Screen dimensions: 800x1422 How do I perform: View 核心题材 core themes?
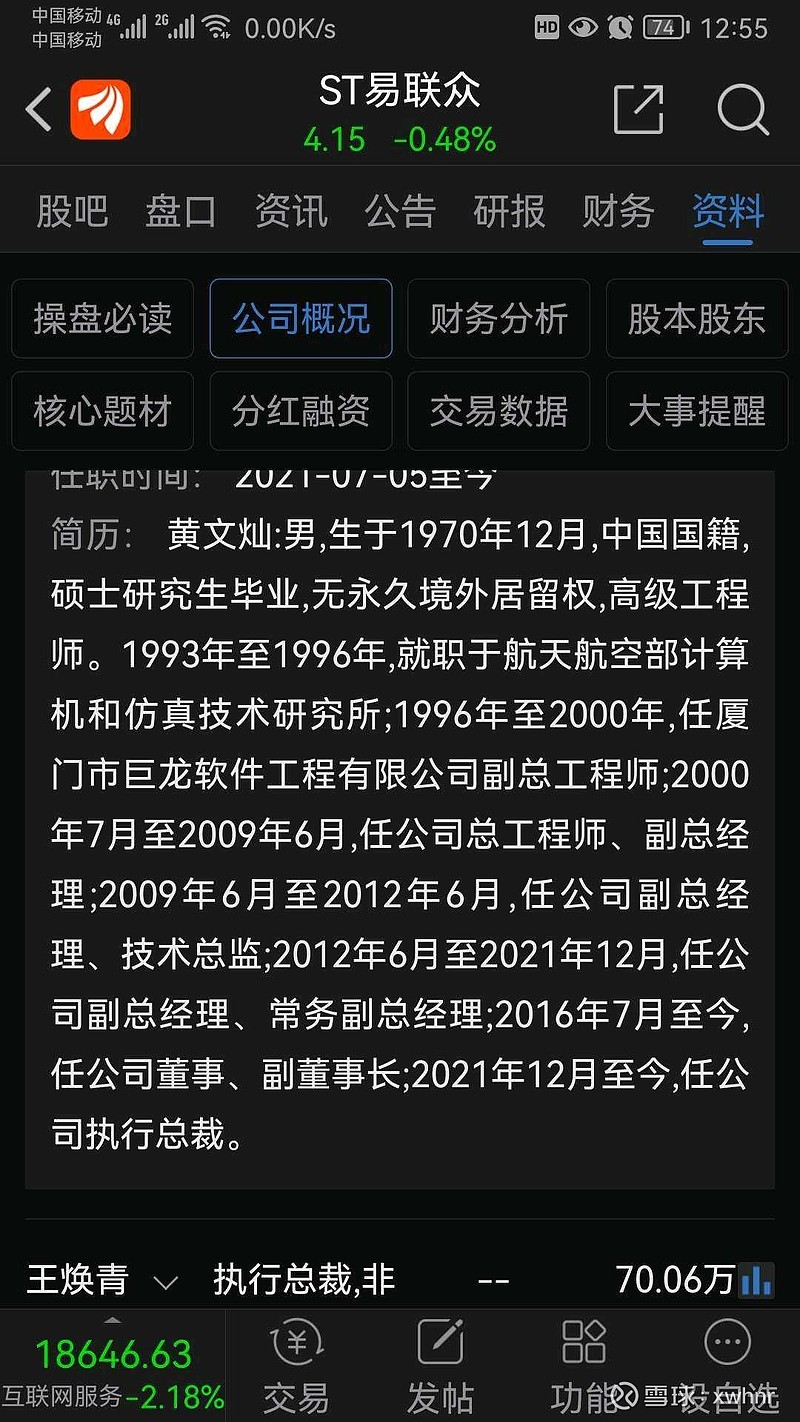(102, 411)
